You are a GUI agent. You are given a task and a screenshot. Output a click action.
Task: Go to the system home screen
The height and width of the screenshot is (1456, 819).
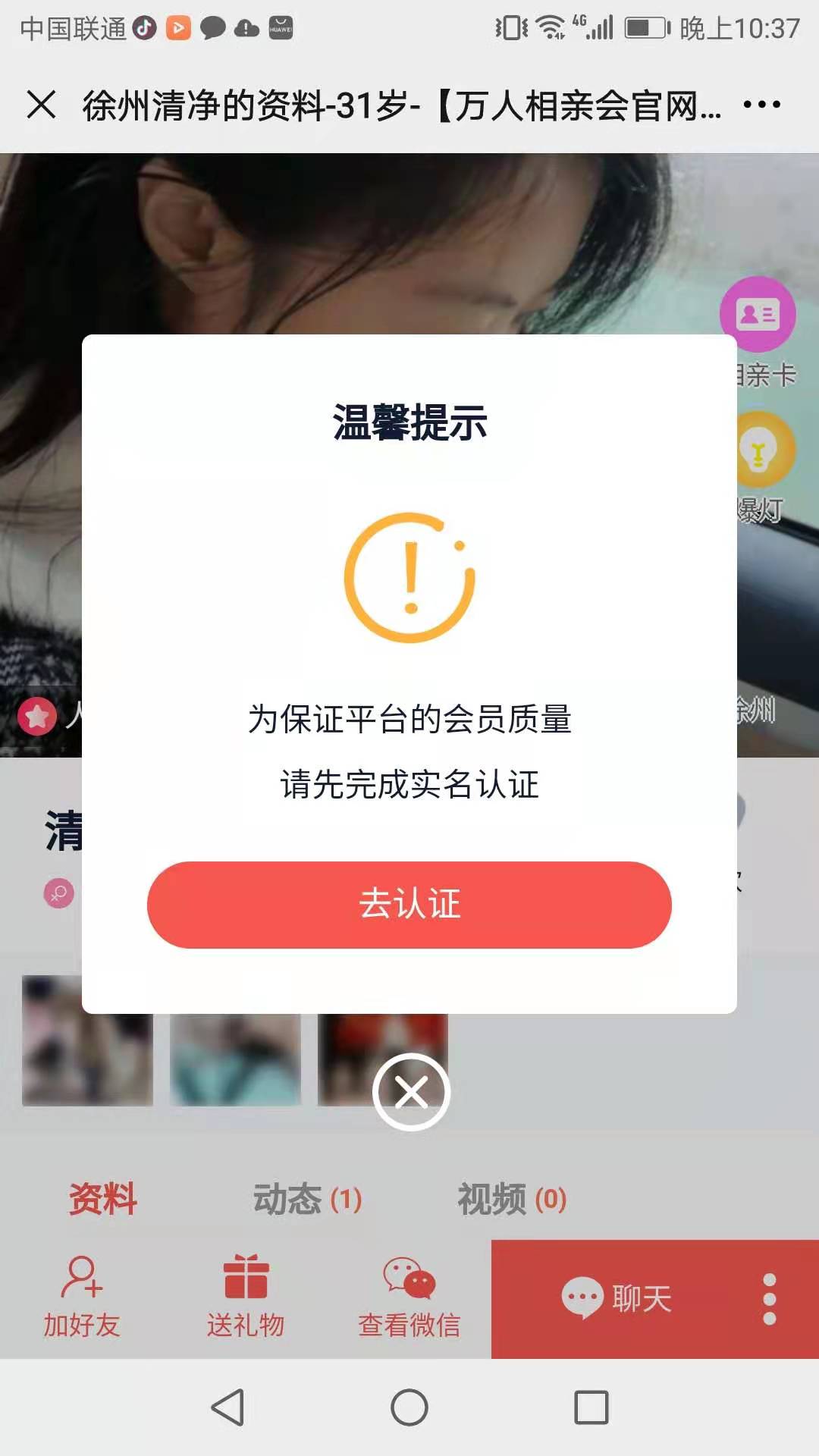point(409,1407)
